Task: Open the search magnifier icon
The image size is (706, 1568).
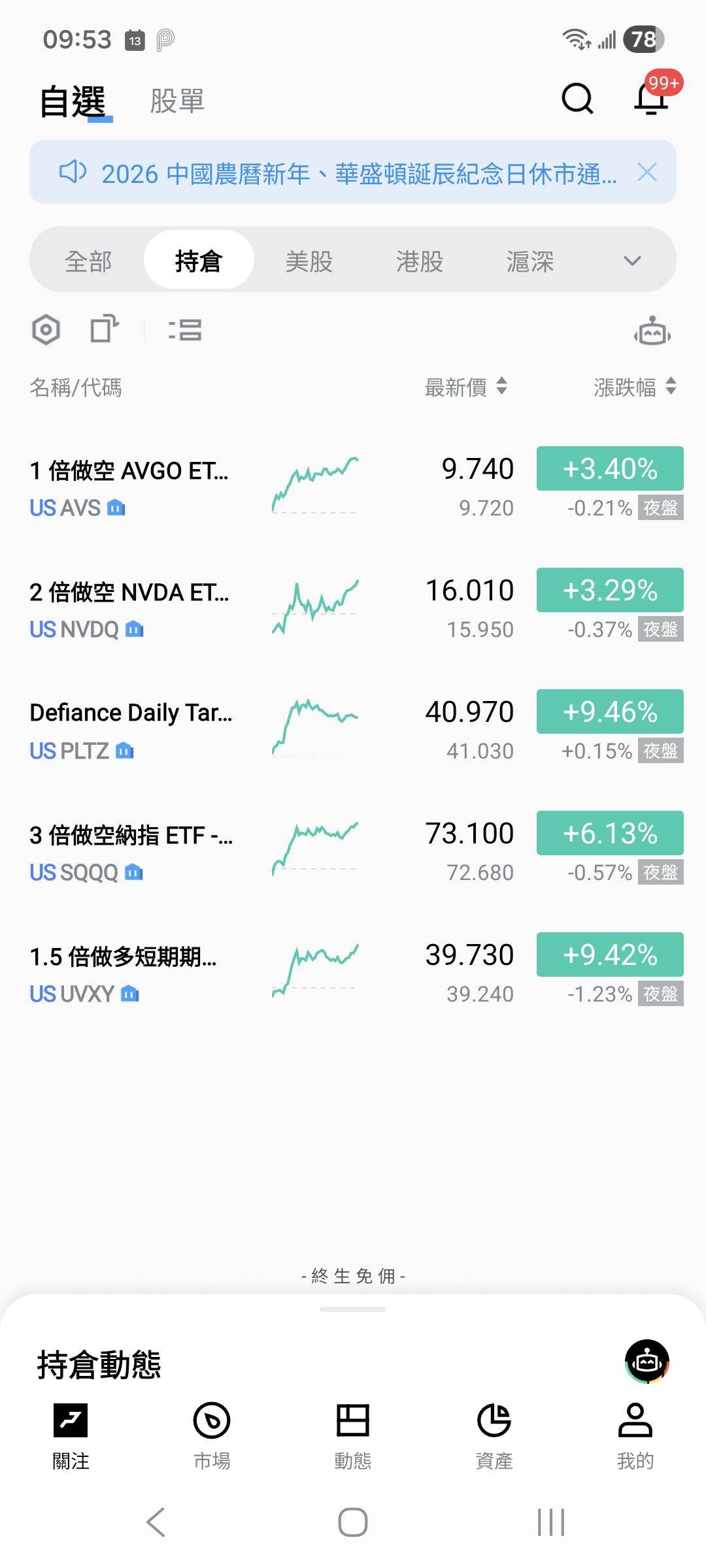Action: (x=577, y=100)
